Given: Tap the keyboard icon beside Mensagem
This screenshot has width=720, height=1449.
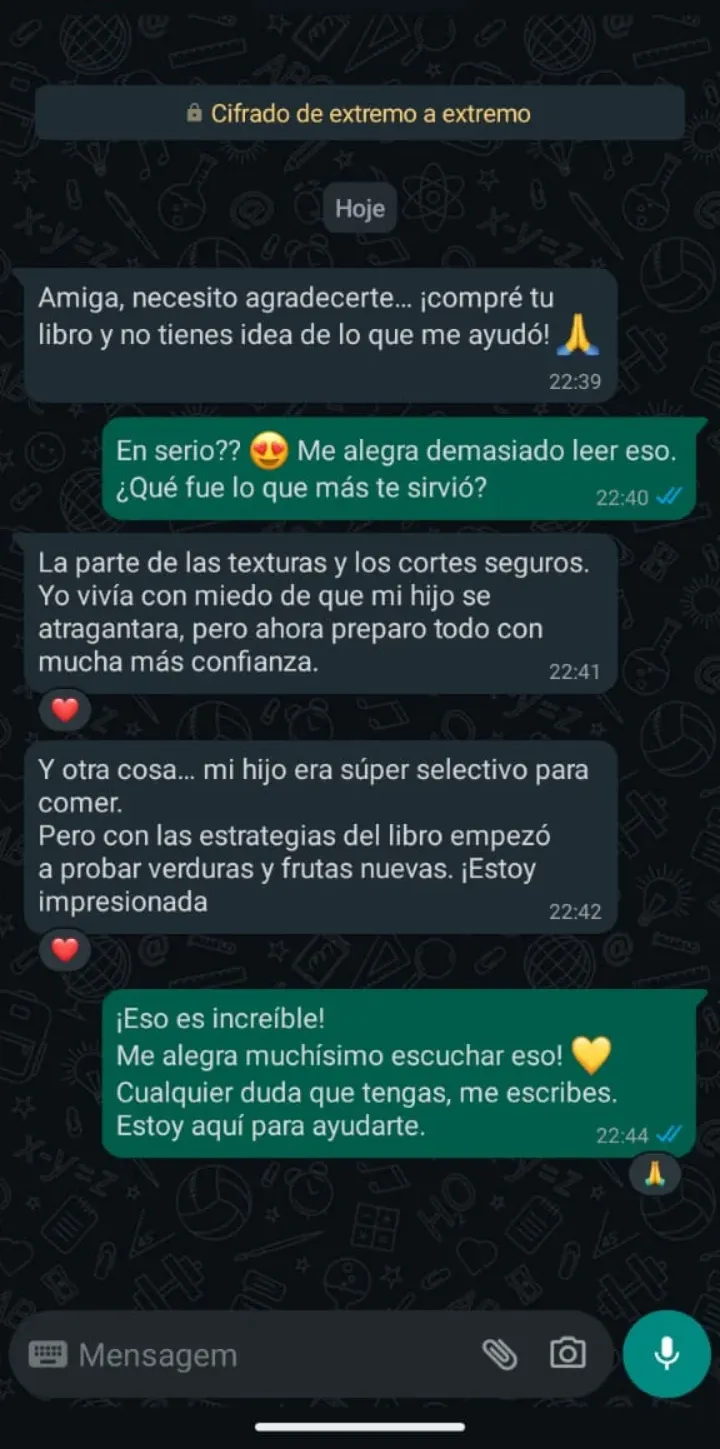Looking at the screenshot, I should click(x=47, y=1354).
